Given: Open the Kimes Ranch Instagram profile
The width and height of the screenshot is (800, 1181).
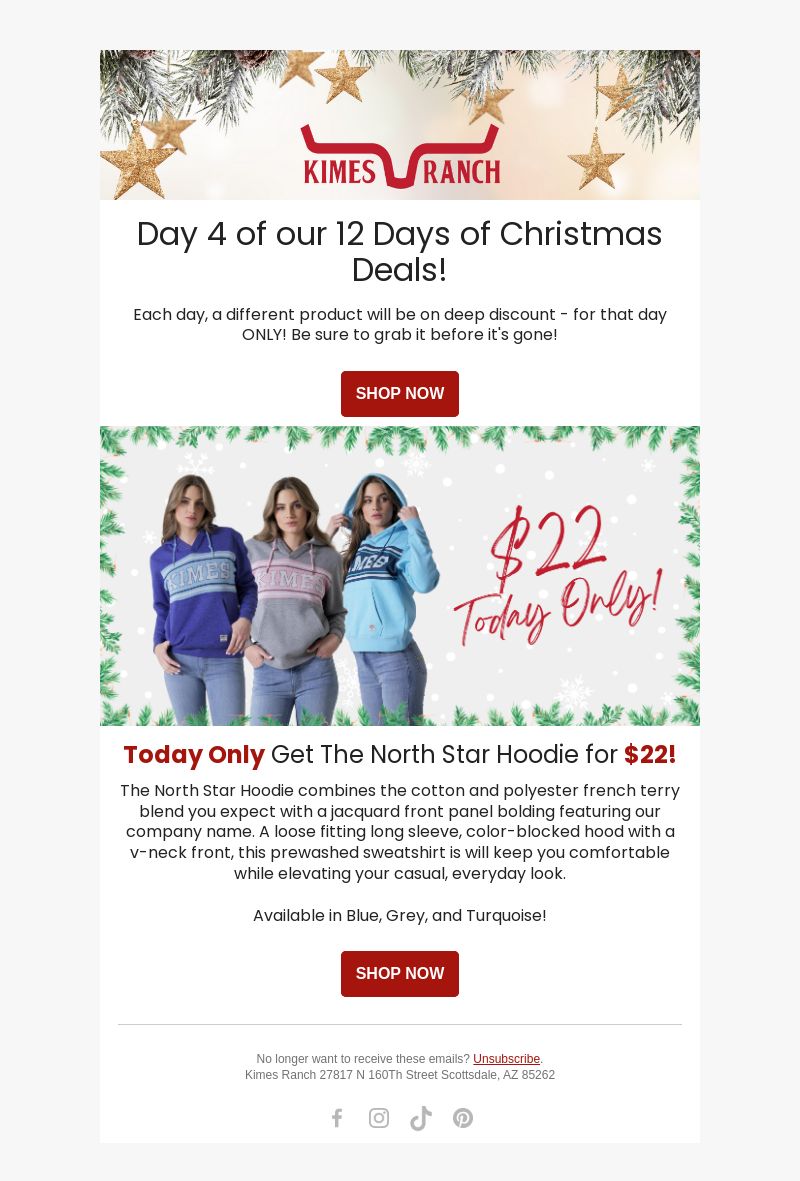Looking at the screenshot, I should click(379, 1118).
